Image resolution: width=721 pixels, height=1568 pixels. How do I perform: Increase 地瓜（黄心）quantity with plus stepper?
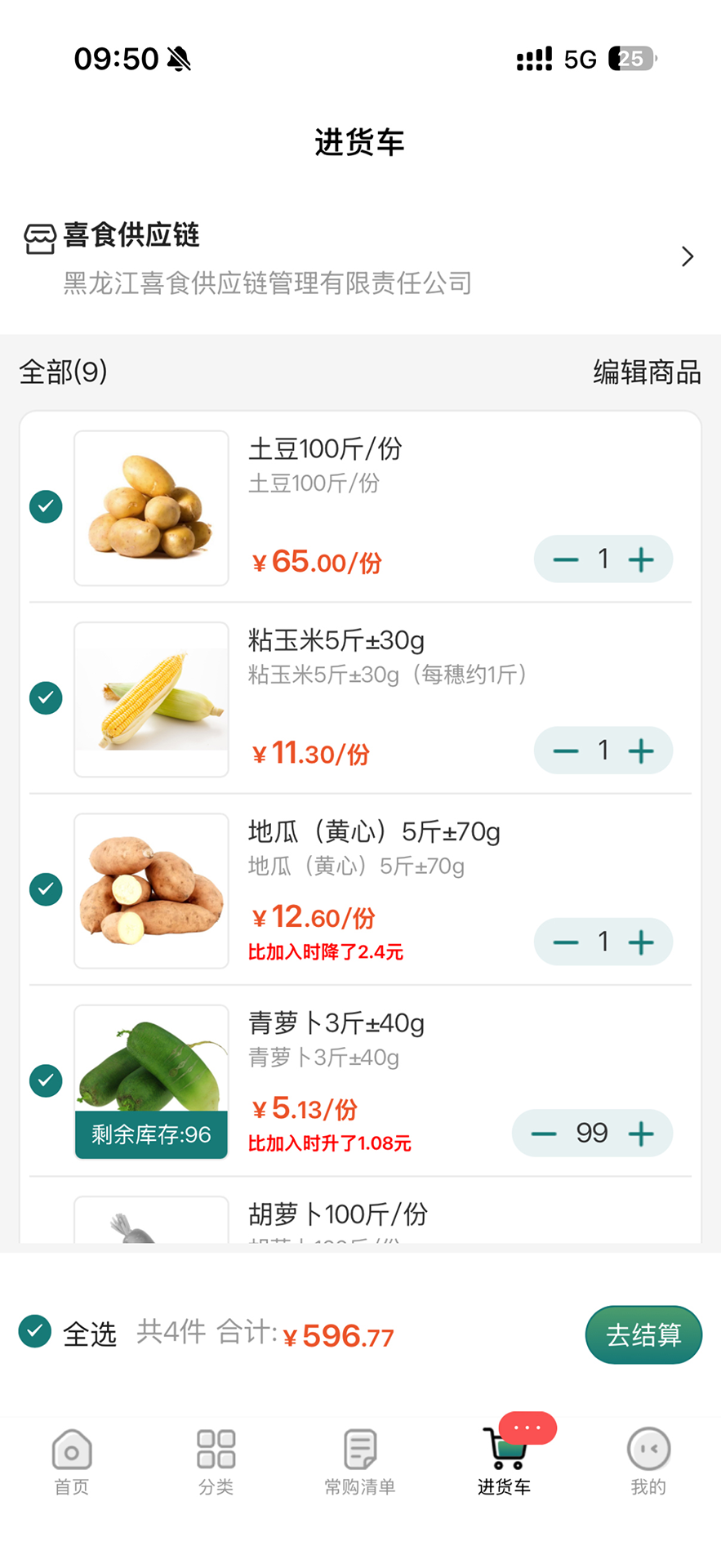(642, 942)
